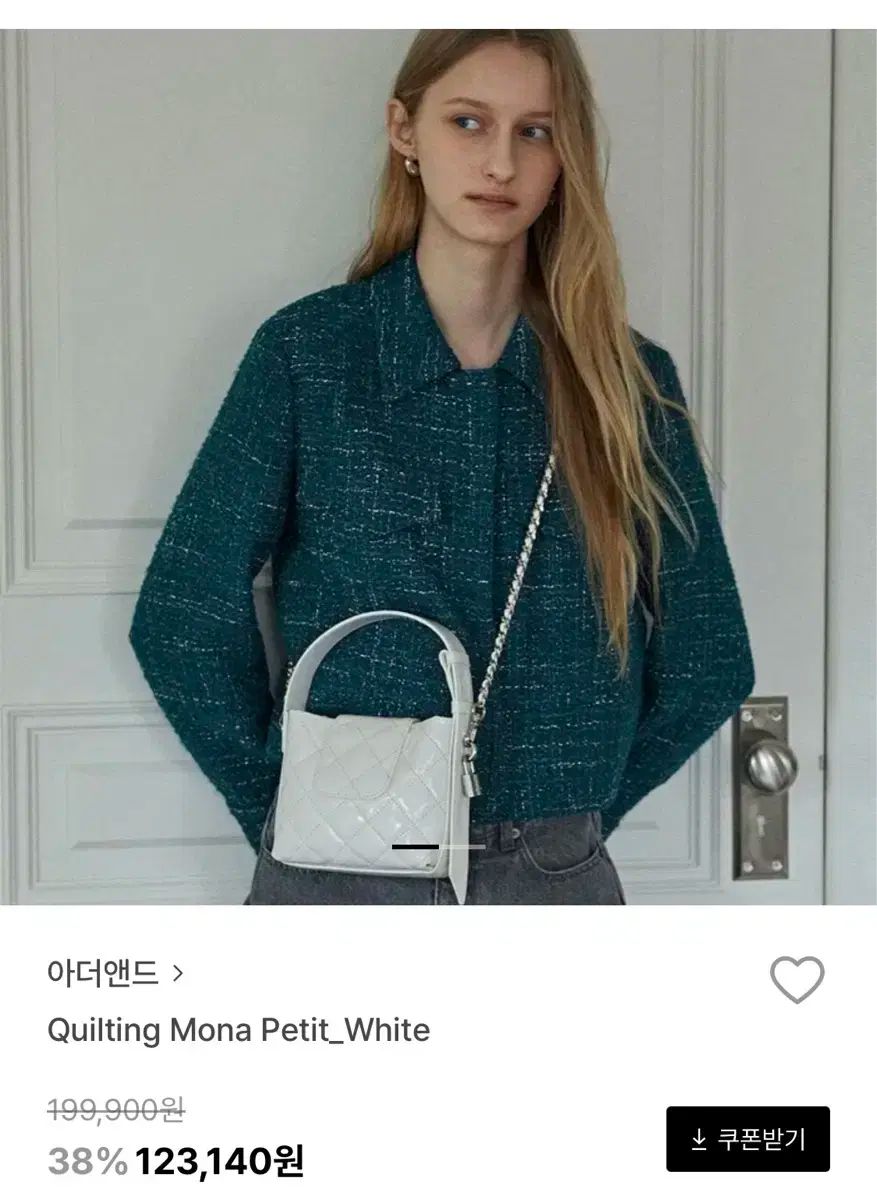This screenshot has height=1200, width=877.
Task: Tap the 쿠폰받기 coupon button
Action: point(748,1138)
